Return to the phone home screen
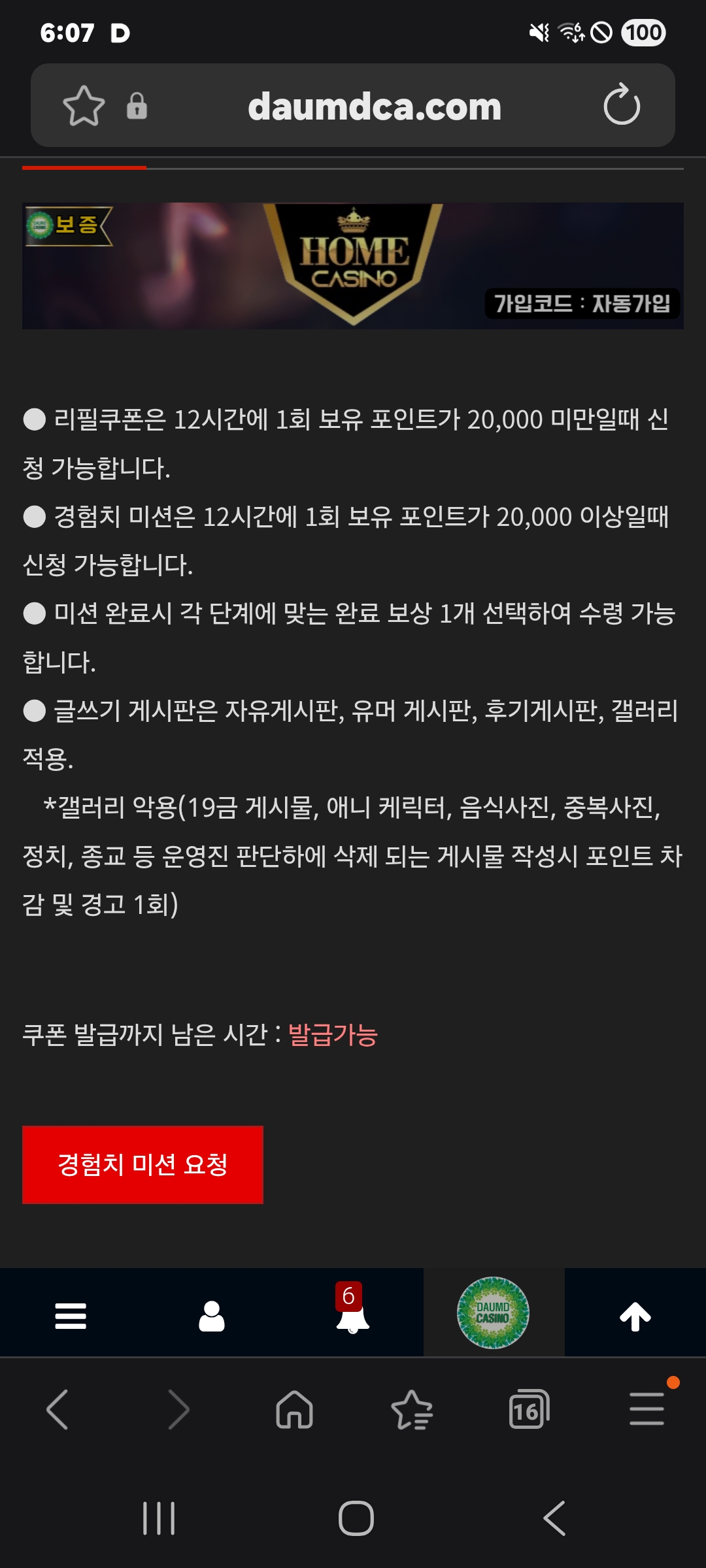This screenshot has width=706, height=1568. [356, 1518]
